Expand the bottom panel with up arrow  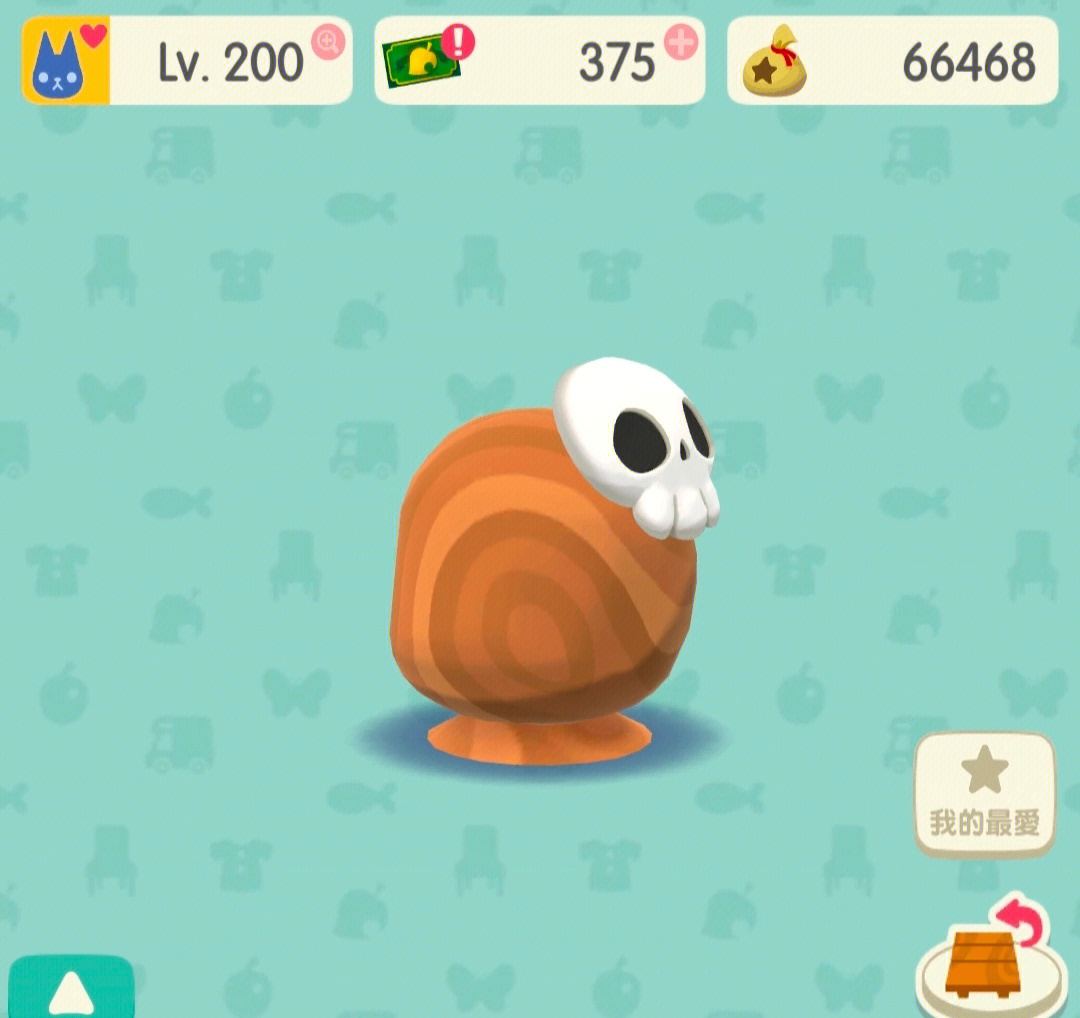pos(71,990)
